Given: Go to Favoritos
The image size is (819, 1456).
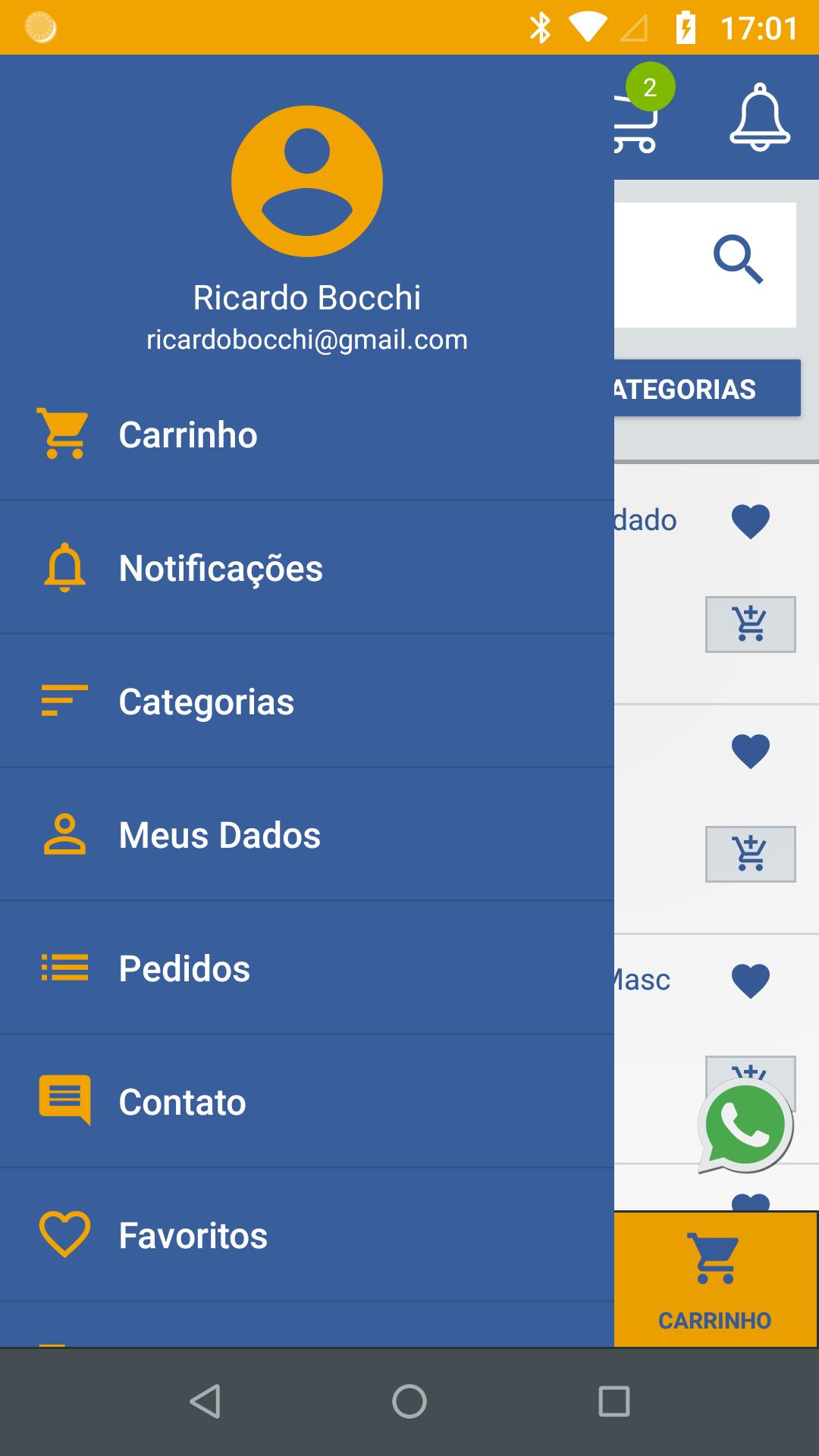Looking at the screenshot, I should (306, 1235).
